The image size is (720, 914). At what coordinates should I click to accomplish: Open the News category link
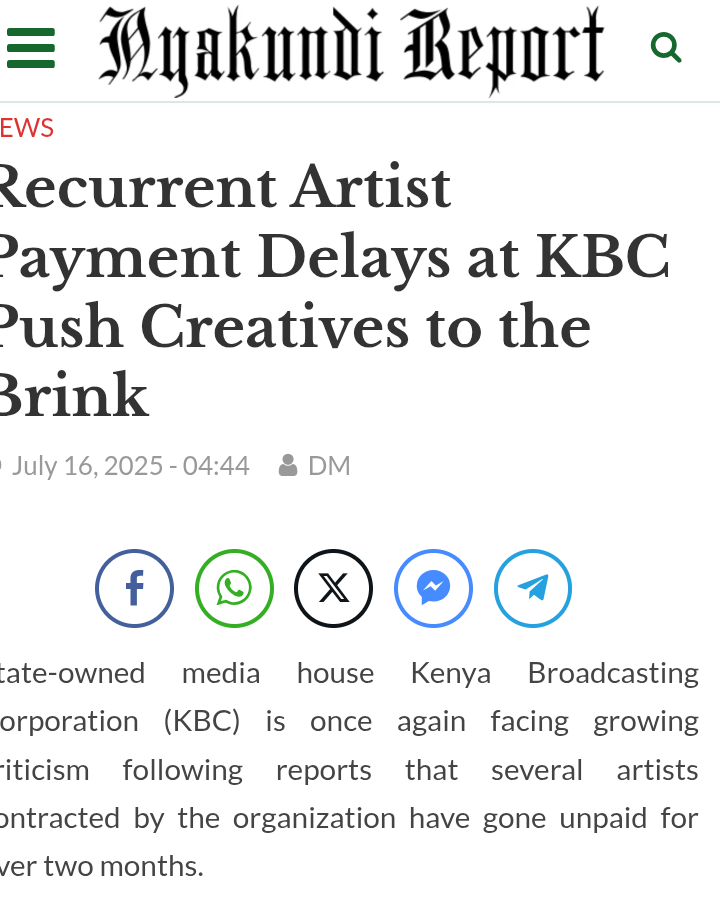26,128
